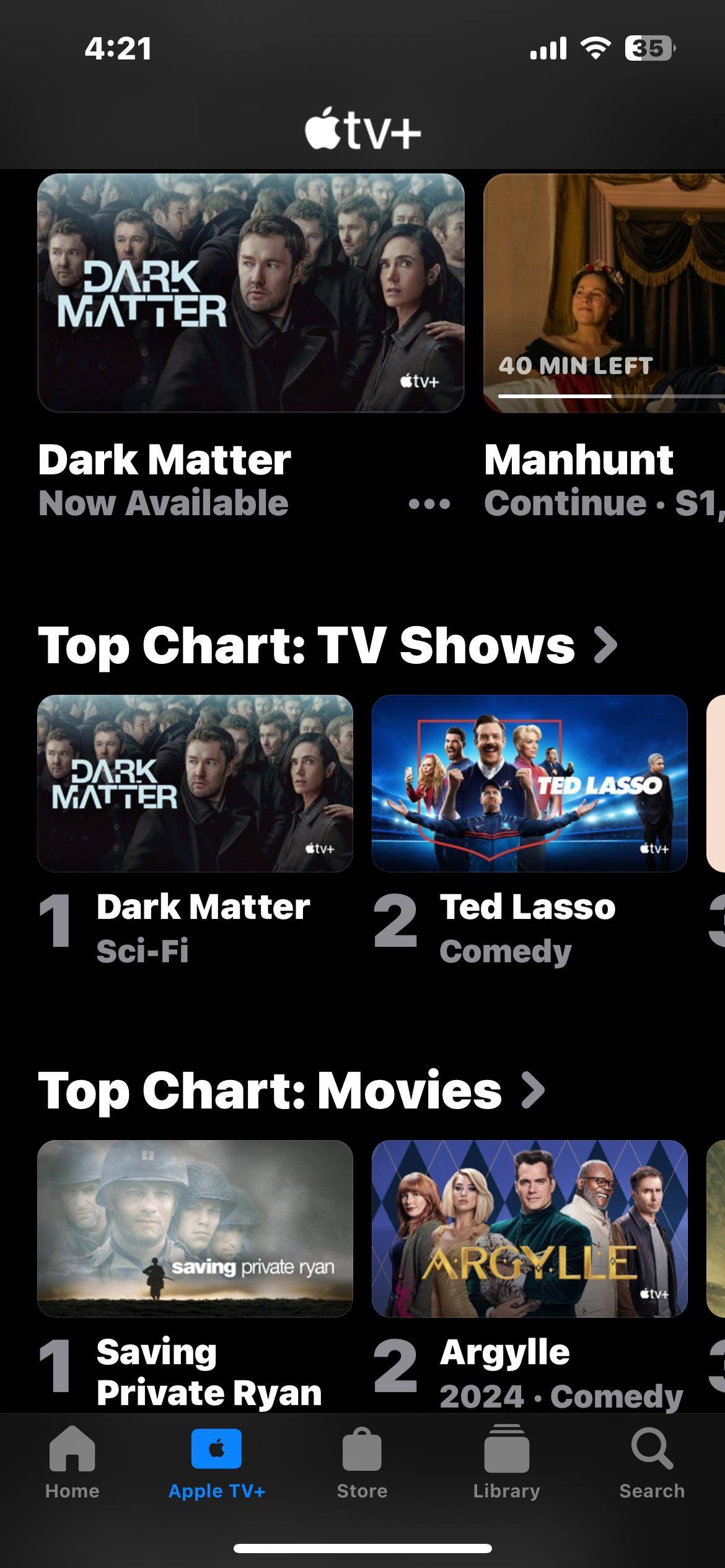Switch to the Search tab
This screenshot has width=725, height=1568.
coord(652,1463)
